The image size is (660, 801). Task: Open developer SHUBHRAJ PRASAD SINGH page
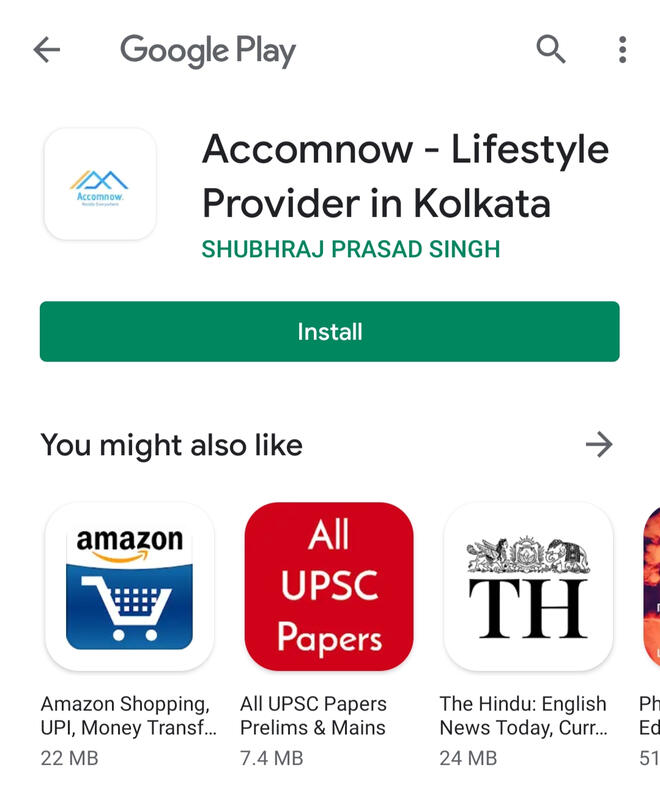pyautogui.click(x=350, y=249)
